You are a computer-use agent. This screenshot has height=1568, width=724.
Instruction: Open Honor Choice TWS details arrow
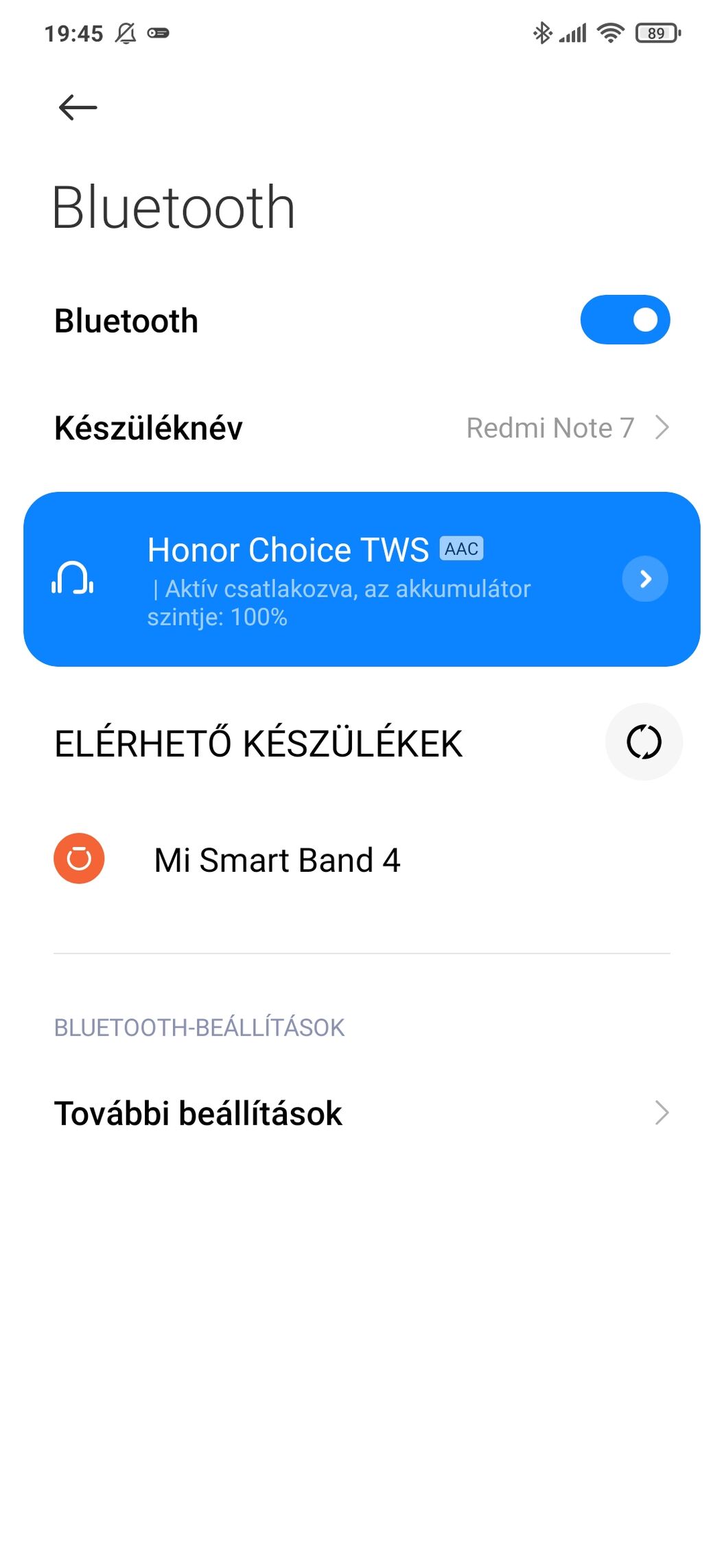tap(645, 579)
